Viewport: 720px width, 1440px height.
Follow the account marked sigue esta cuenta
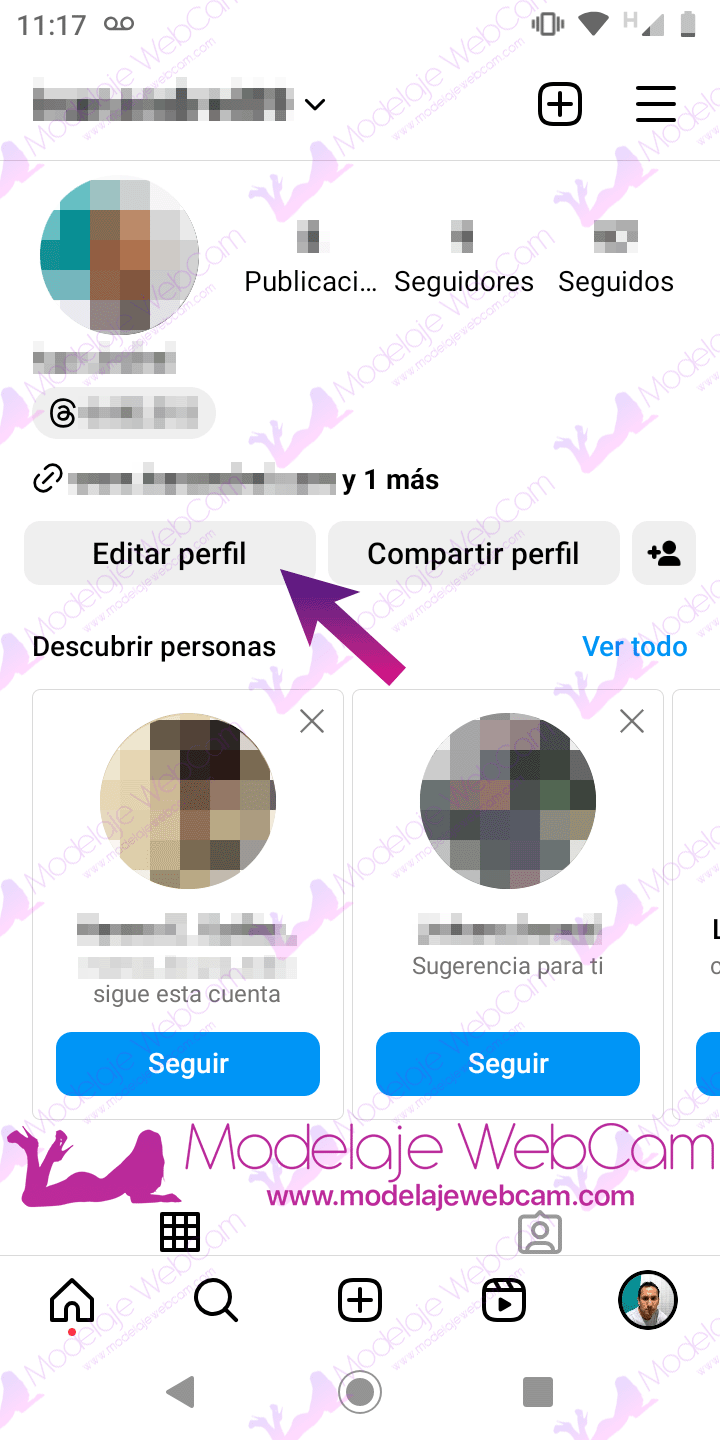188,1063
